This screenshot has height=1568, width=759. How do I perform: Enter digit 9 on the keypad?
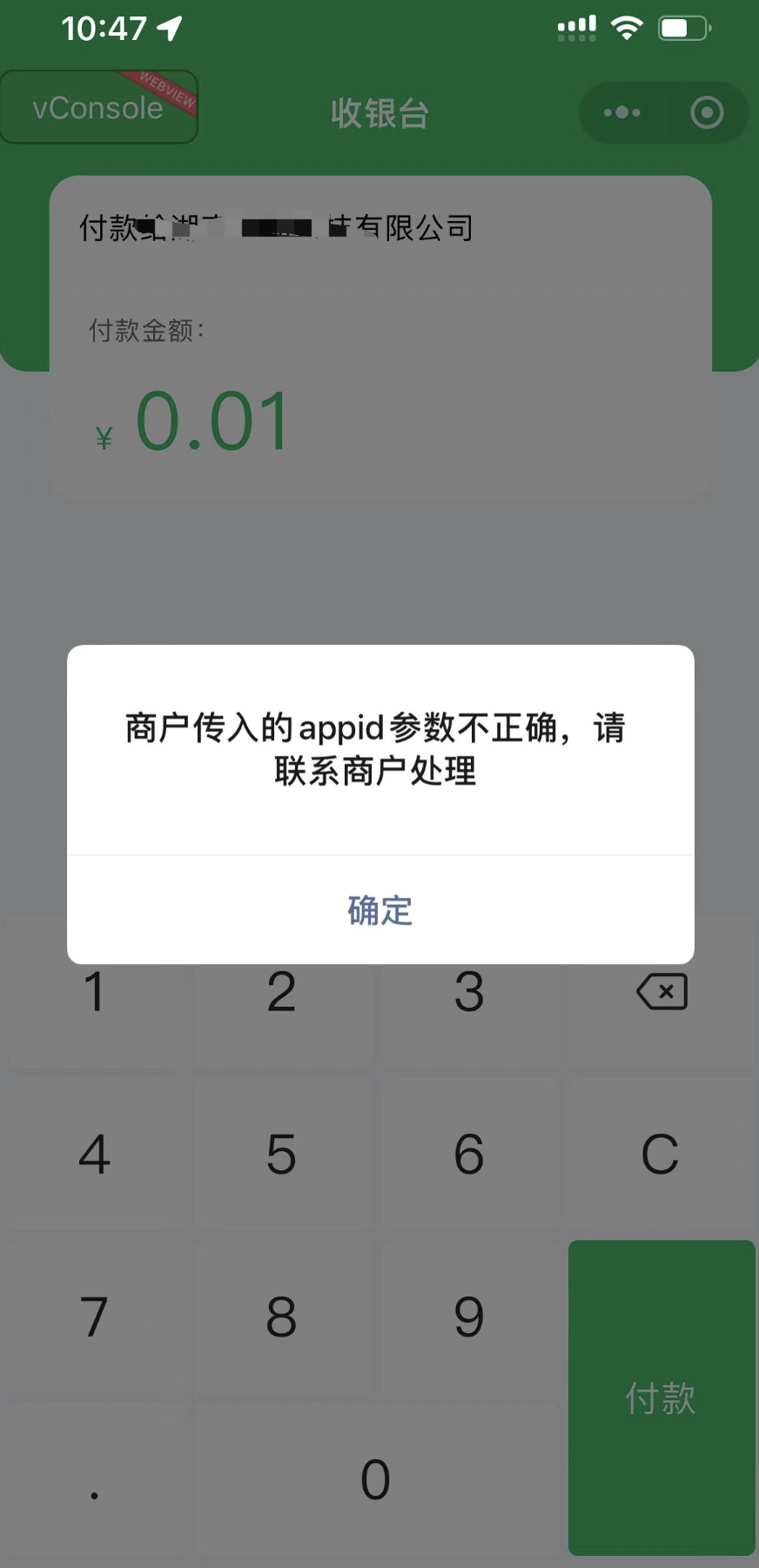(x=468, y=1317)
